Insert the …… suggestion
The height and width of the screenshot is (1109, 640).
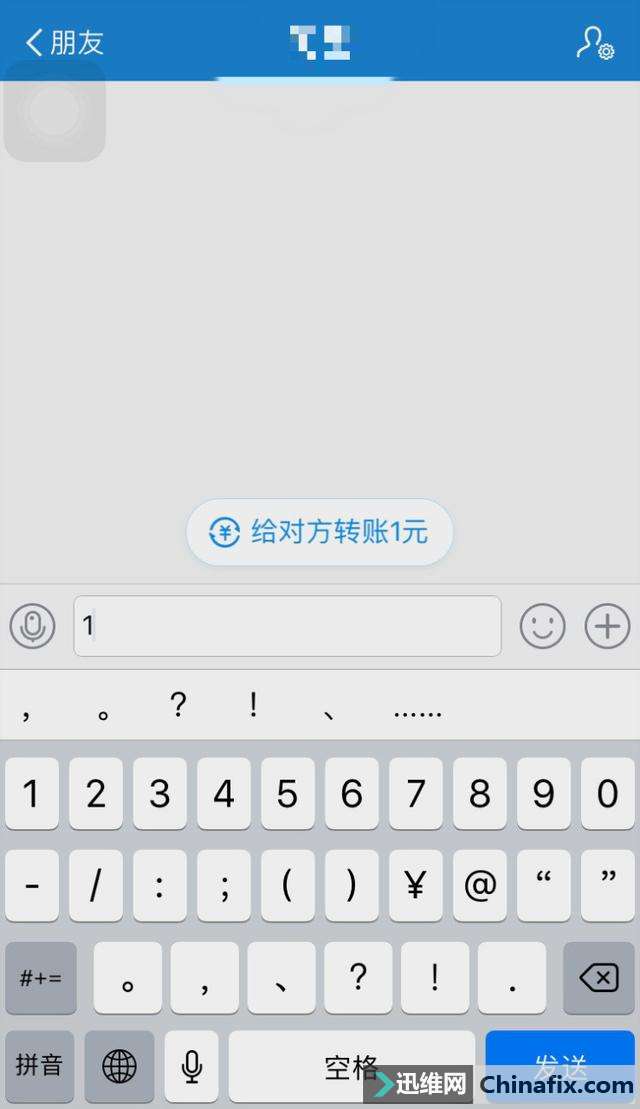pyautogui.click(x=417, y=712)
